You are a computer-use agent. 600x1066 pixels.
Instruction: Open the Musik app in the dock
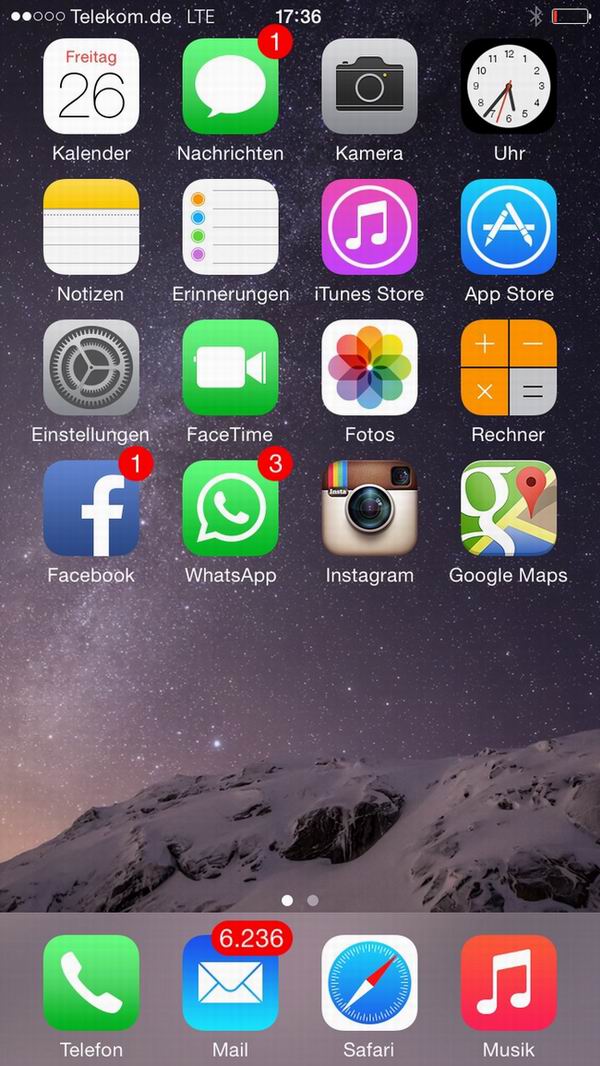tap(508, 982)
